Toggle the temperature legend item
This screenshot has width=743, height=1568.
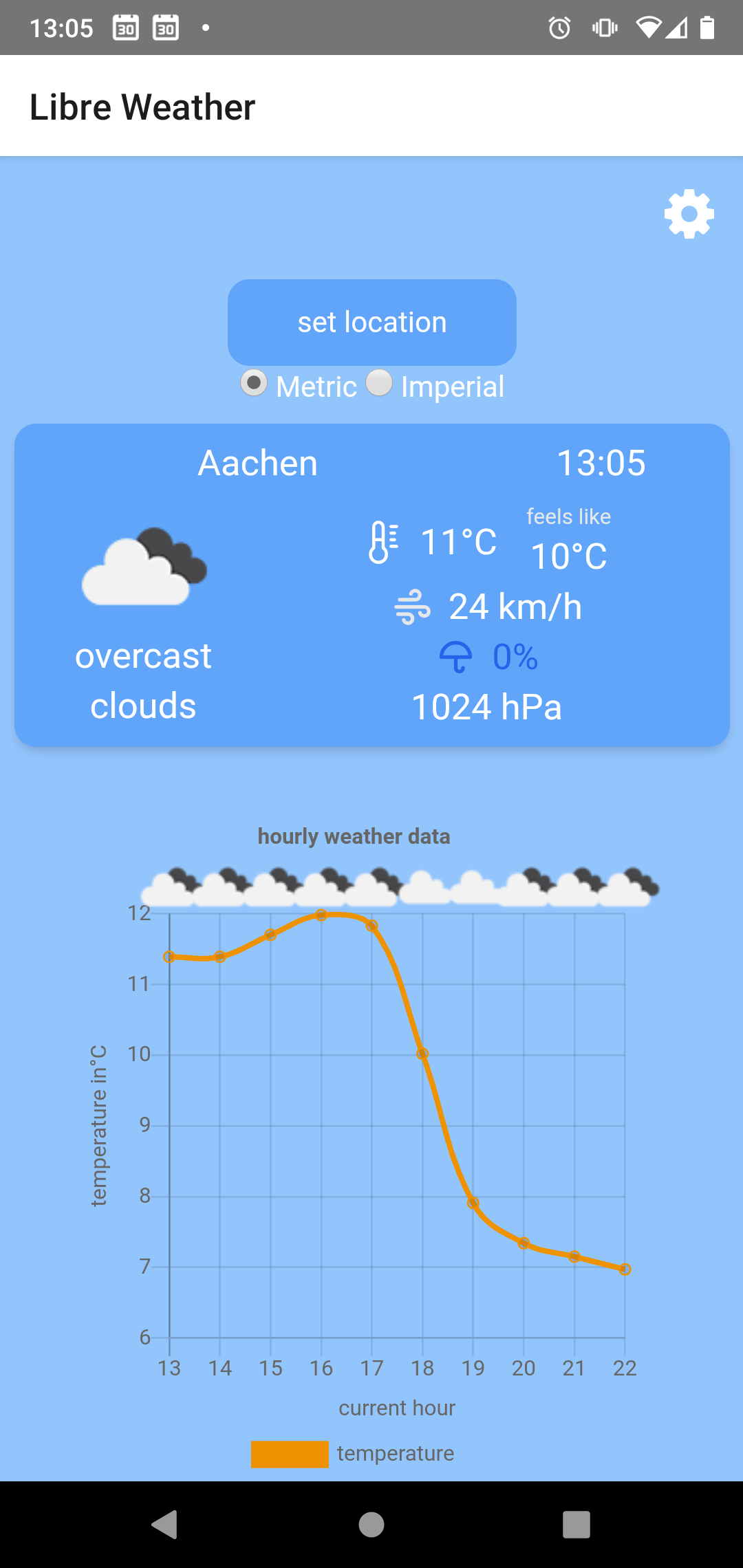[x=353, y=1454]
